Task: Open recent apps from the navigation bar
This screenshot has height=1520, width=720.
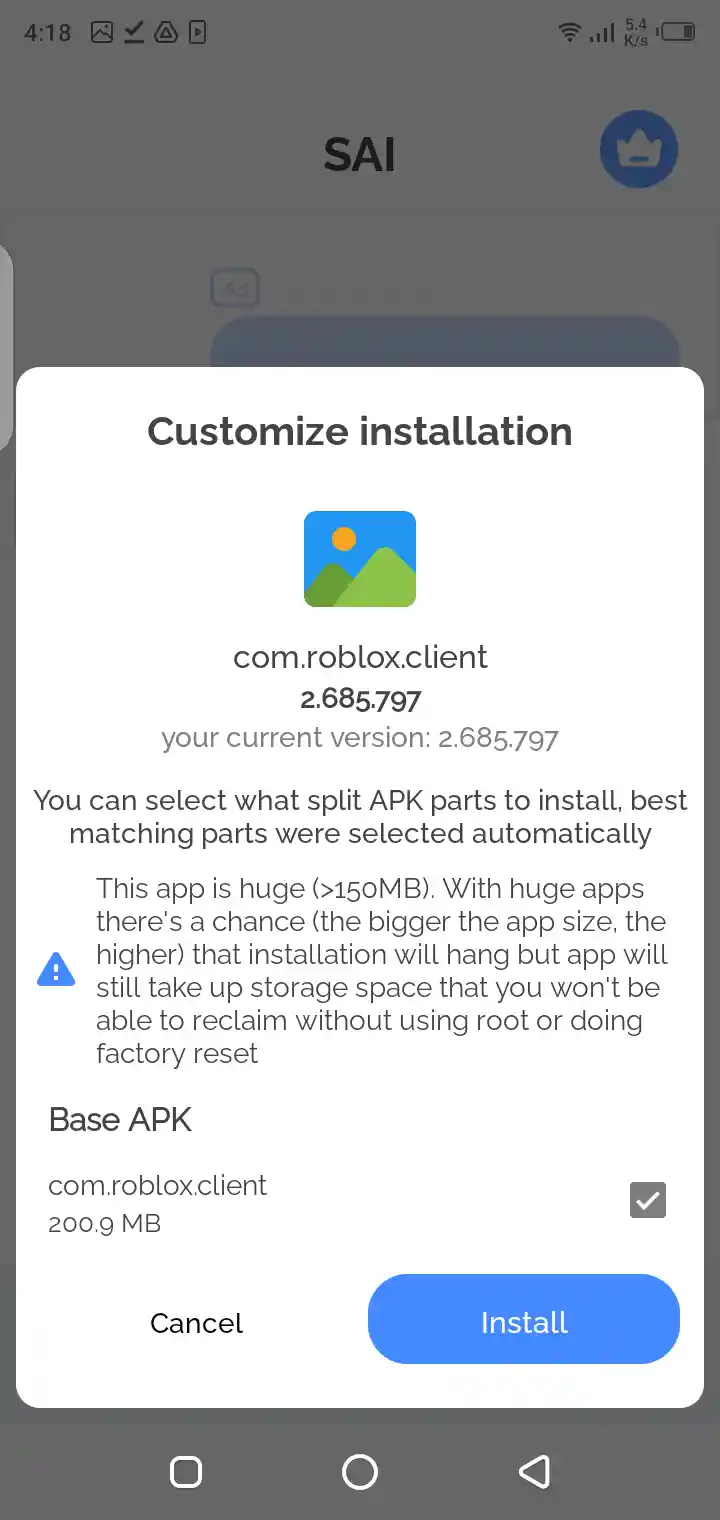Action: click(186, 1471)
